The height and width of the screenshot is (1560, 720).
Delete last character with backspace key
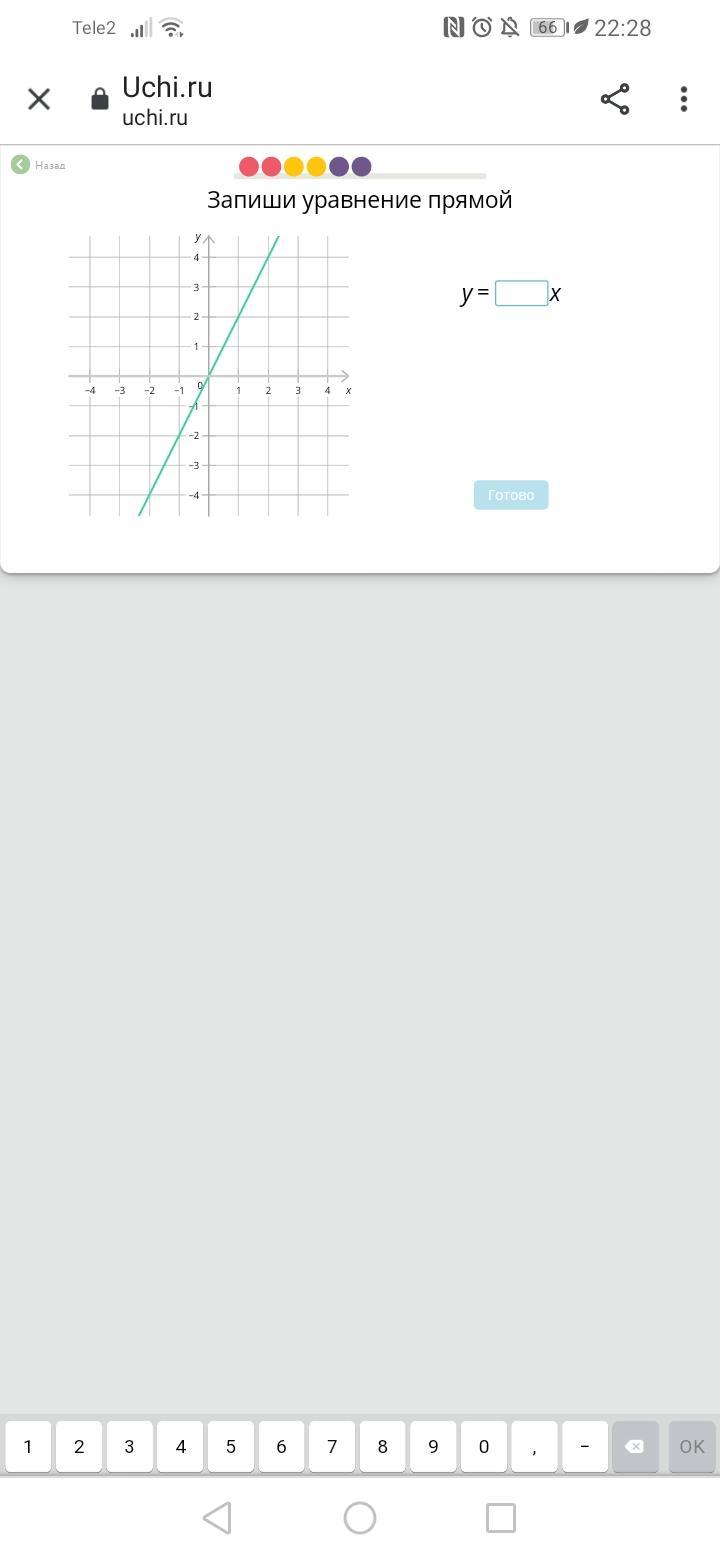pyautogui.click(x=635, y=1446)
